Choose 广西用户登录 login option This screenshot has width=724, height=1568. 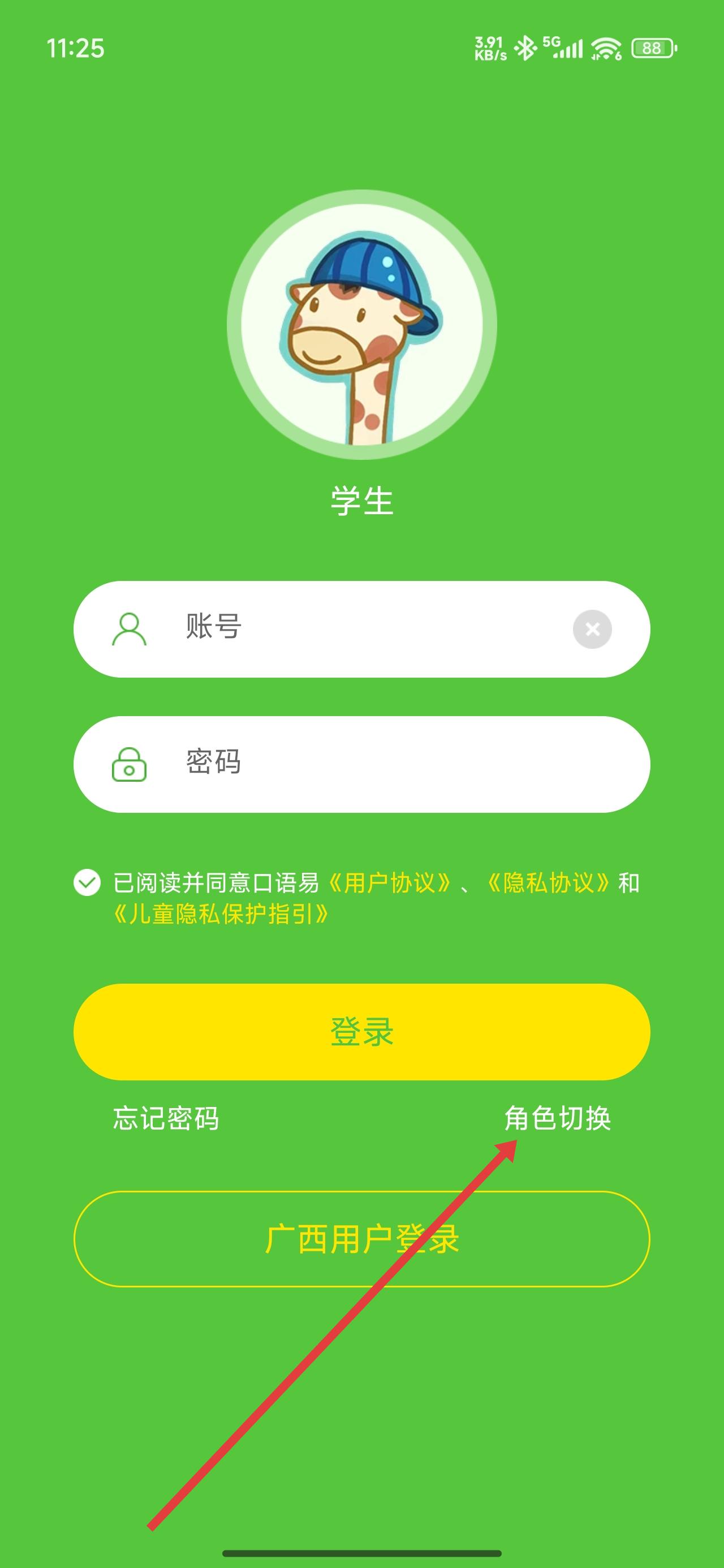point(361,1238)
